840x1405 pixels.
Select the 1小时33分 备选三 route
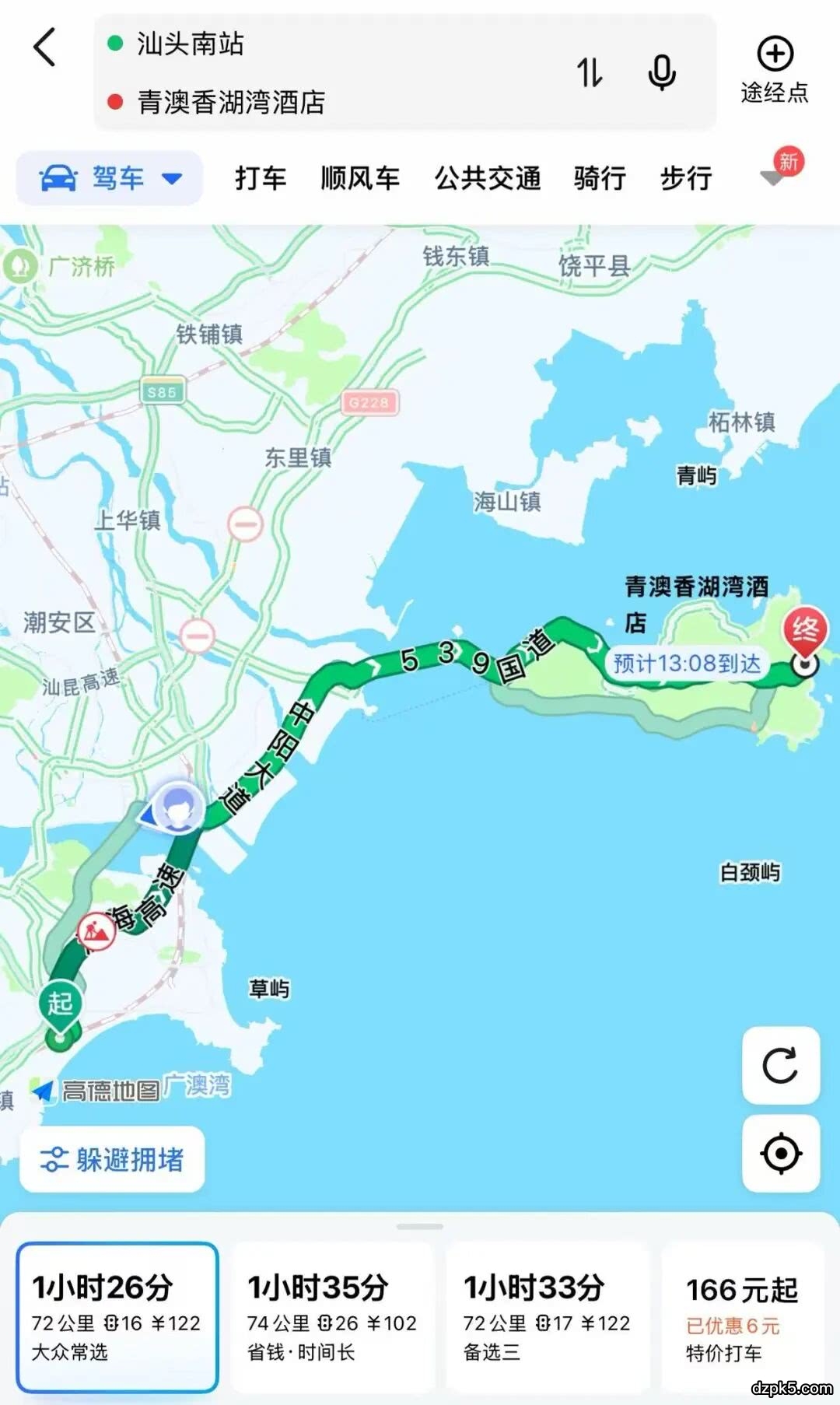click(x=548, y=1316)
